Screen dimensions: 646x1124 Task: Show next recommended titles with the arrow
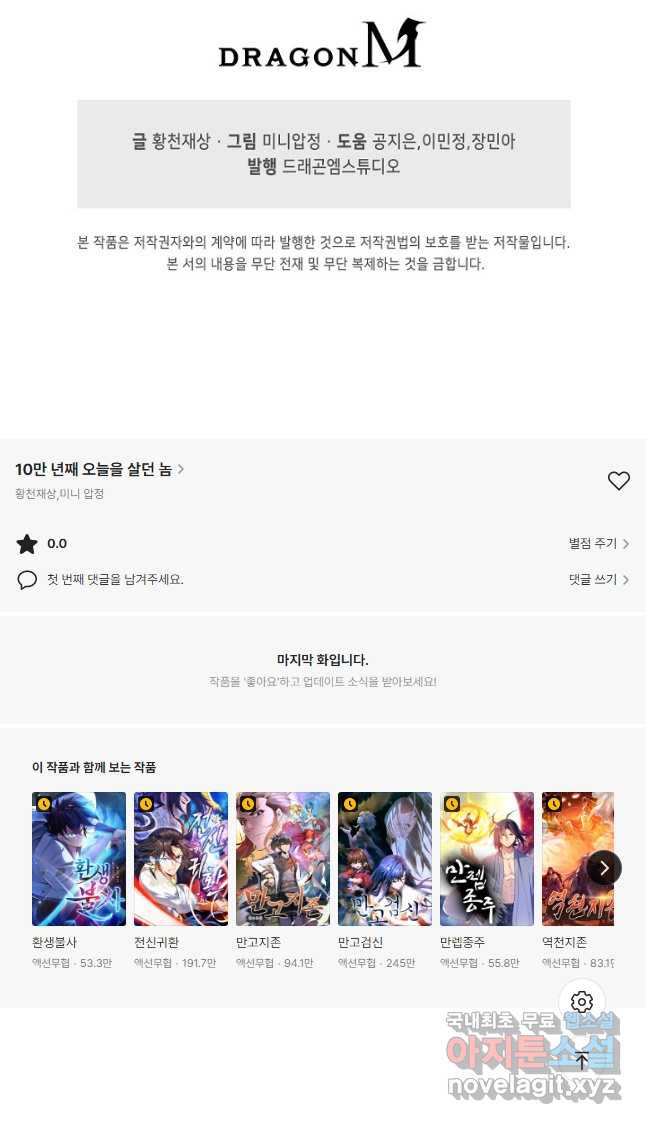(x=604, y=868)
